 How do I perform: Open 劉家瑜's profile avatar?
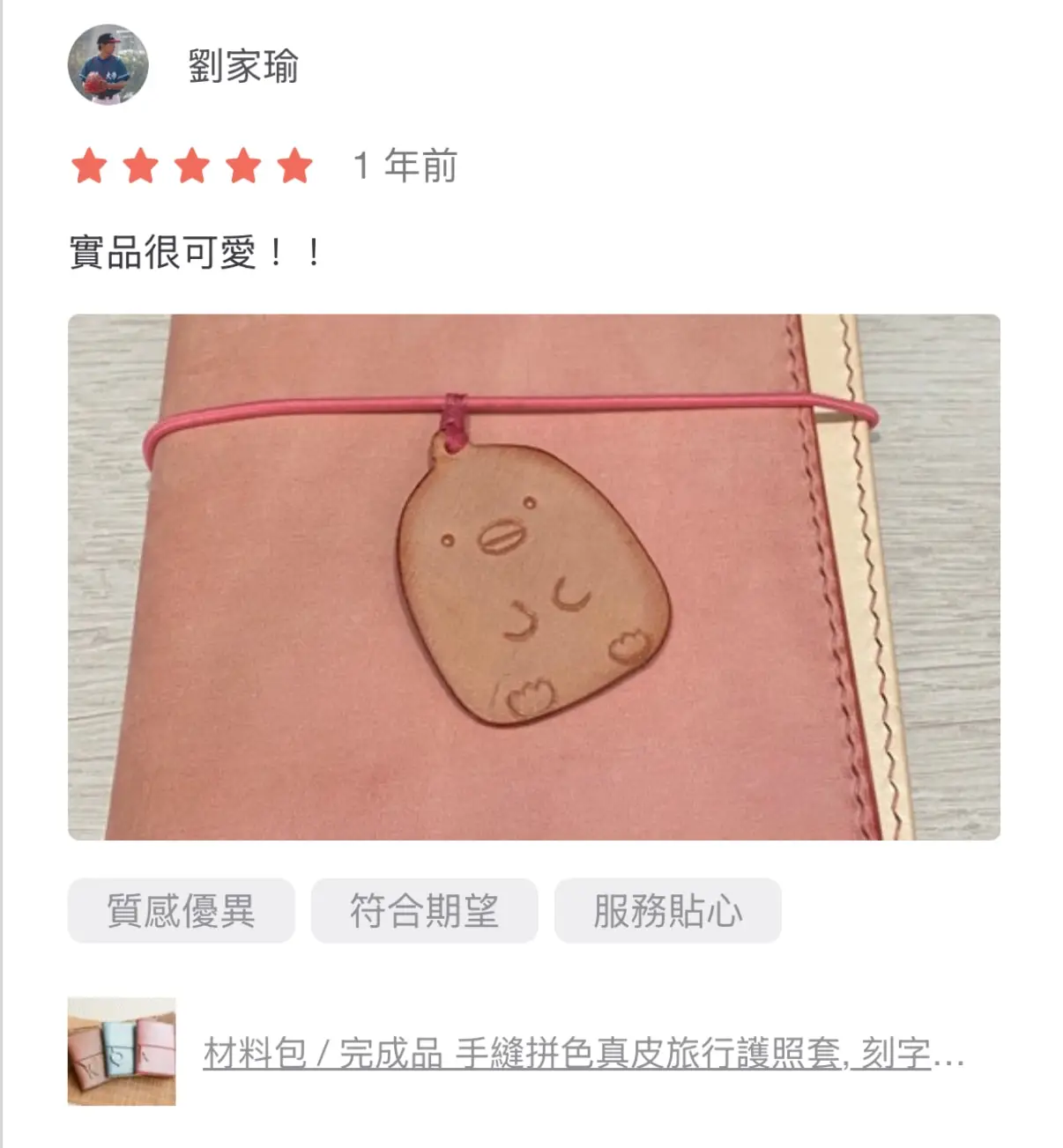click(x=108, y=65)
